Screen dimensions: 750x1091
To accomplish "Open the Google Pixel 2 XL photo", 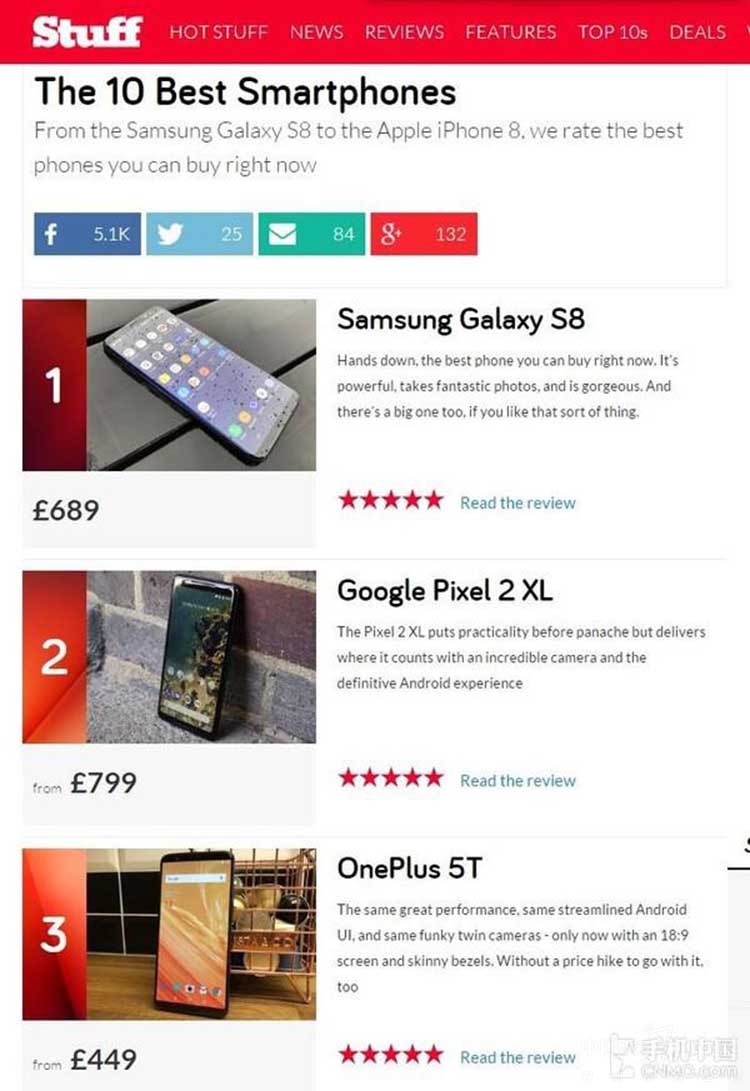I will (x=200, y=657).
